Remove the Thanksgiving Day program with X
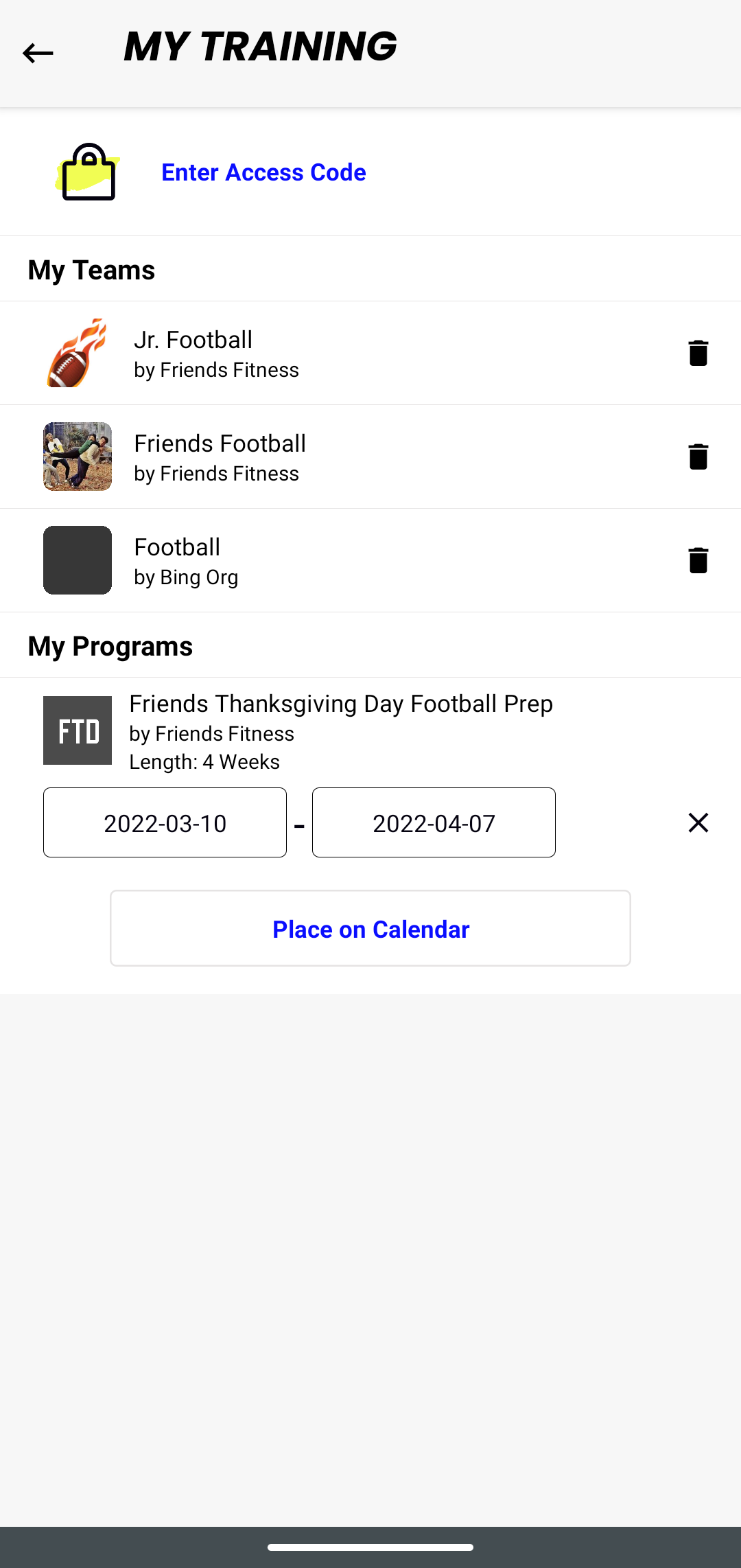The height and width of the screenshot is (1568, 741). click(698, 822)
